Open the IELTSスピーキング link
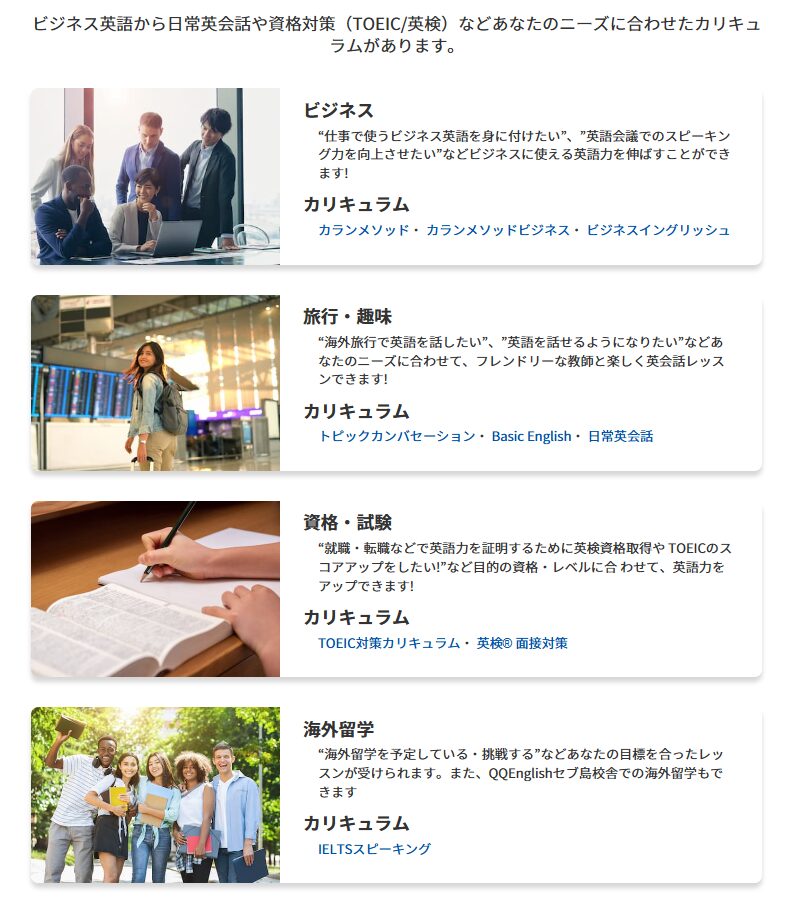Screen dimensions: 801x905 click(x=374, y=849)
